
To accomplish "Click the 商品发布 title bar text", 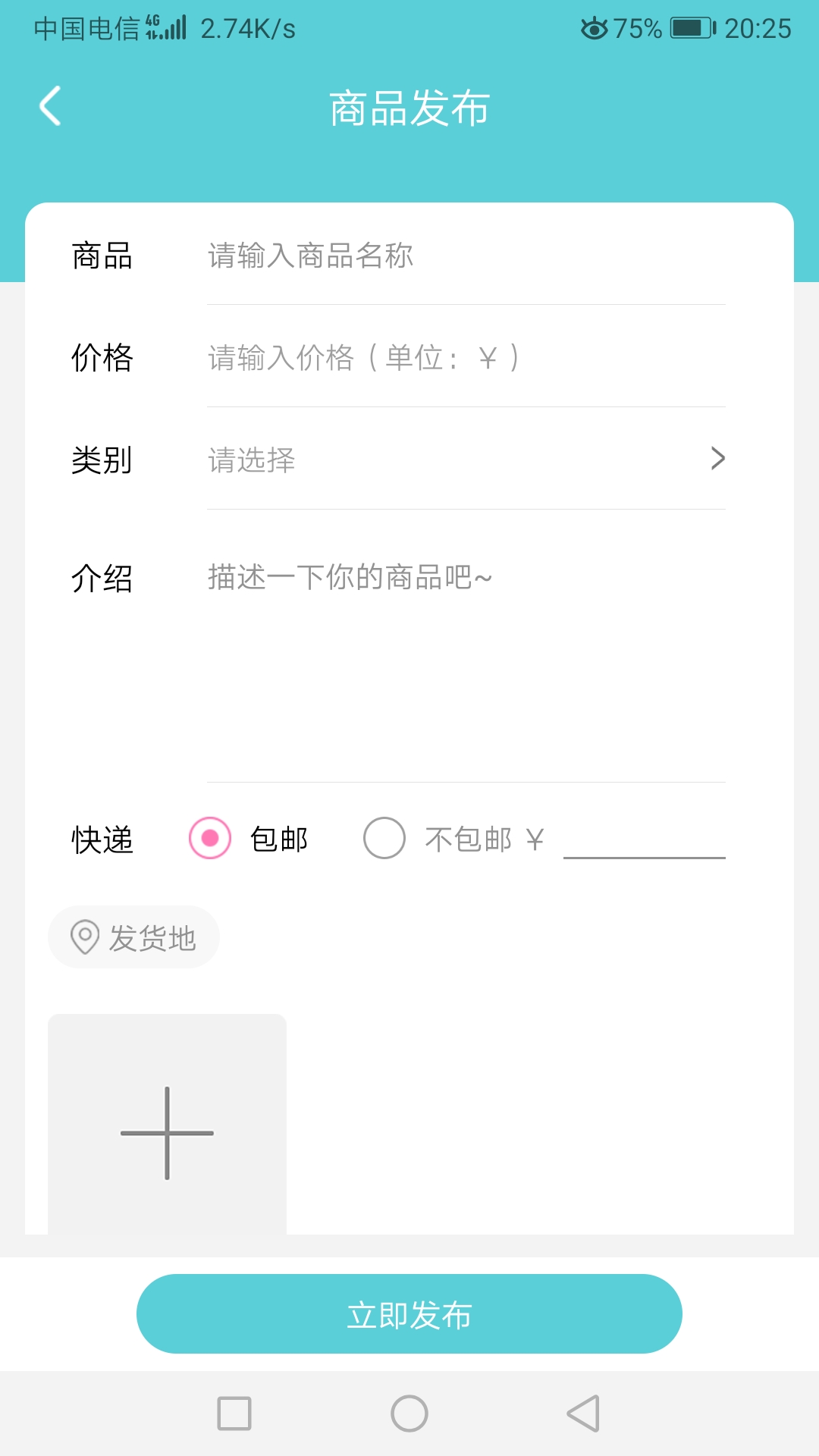I will (409, 107).
